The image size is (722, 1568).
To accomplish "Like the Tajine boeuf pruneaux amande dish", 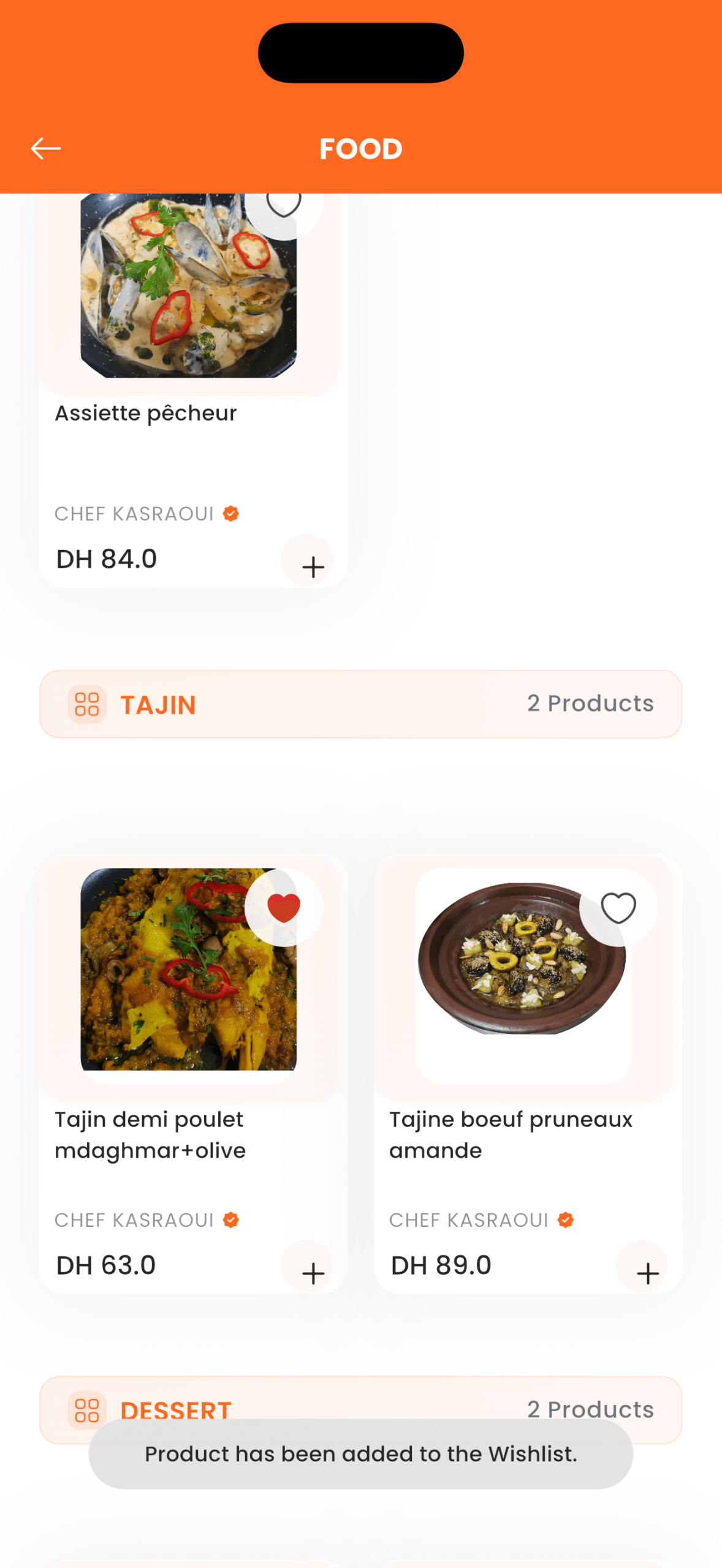I will (x=618, y=907).
